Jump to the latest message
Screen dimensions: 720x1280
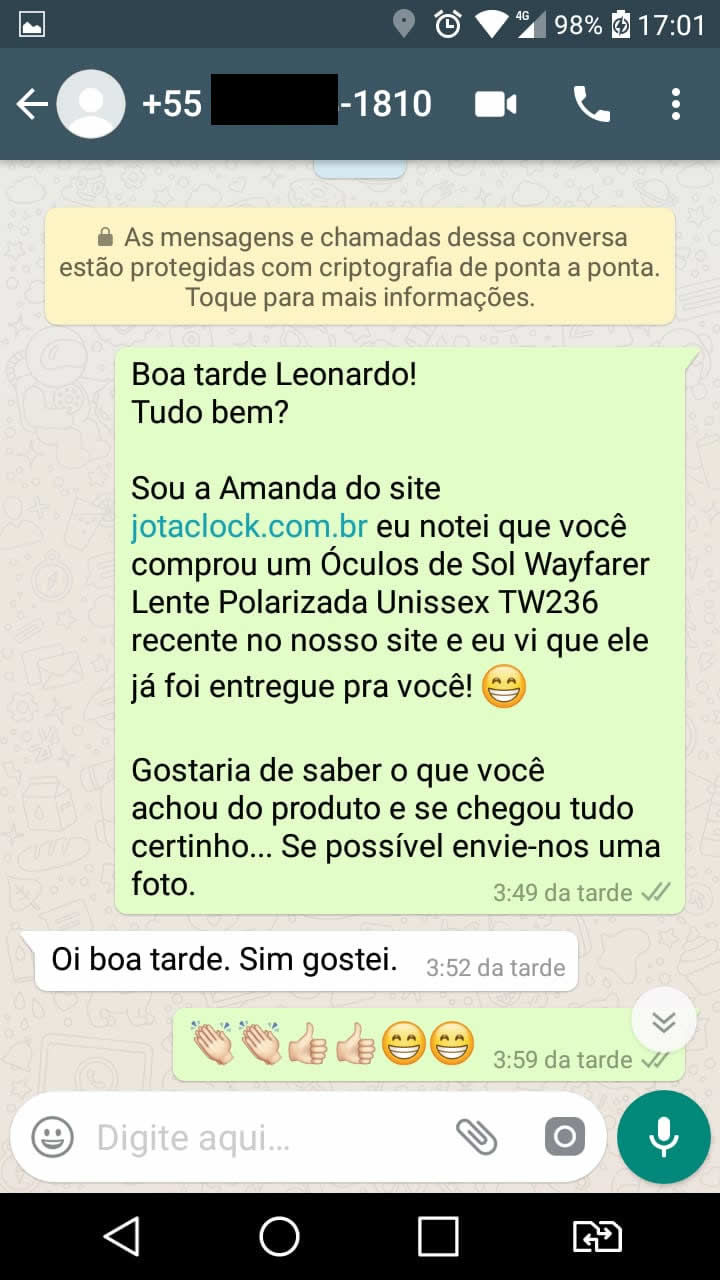point(664,1021)
